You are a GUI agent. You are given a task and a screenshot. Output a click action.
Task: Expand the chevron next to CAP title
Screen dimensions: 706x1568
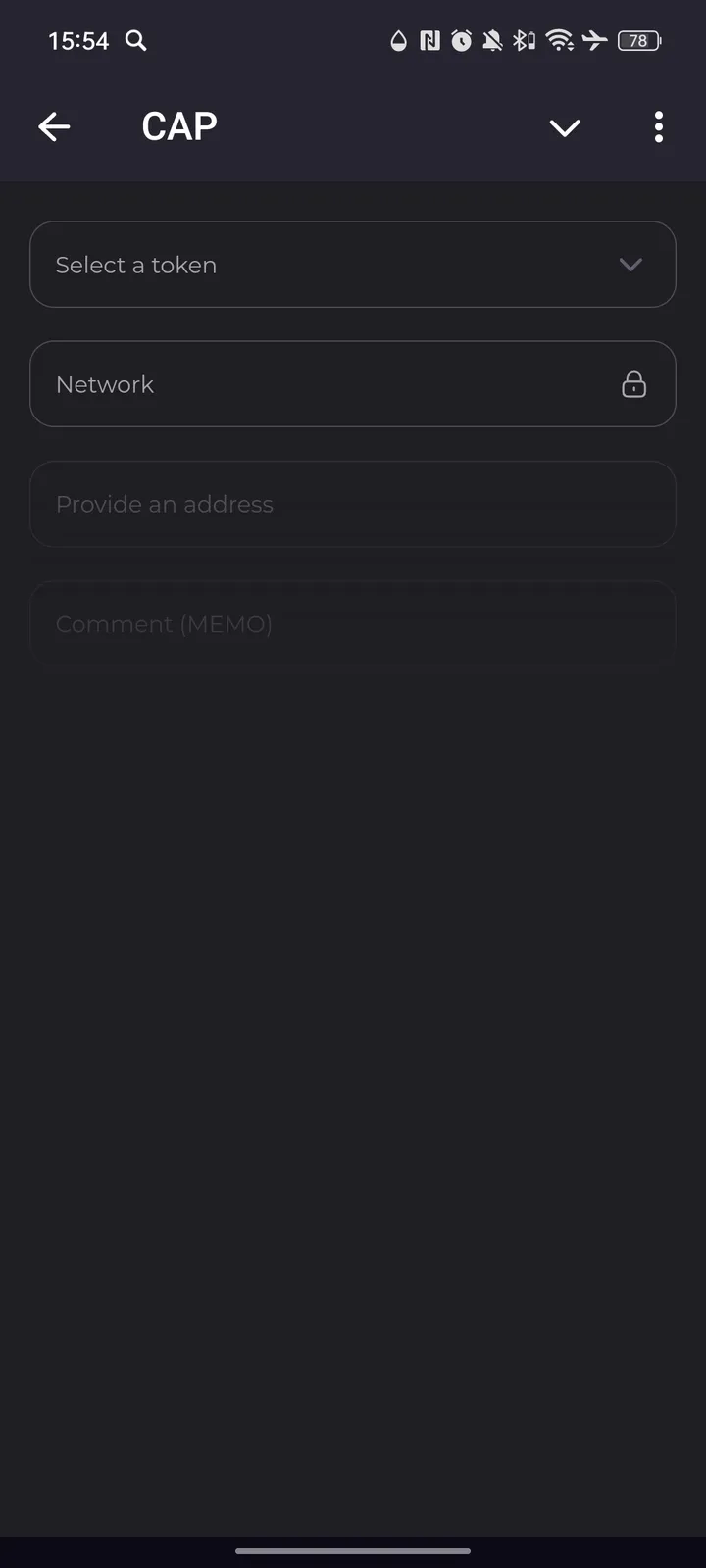coord(565,127)
